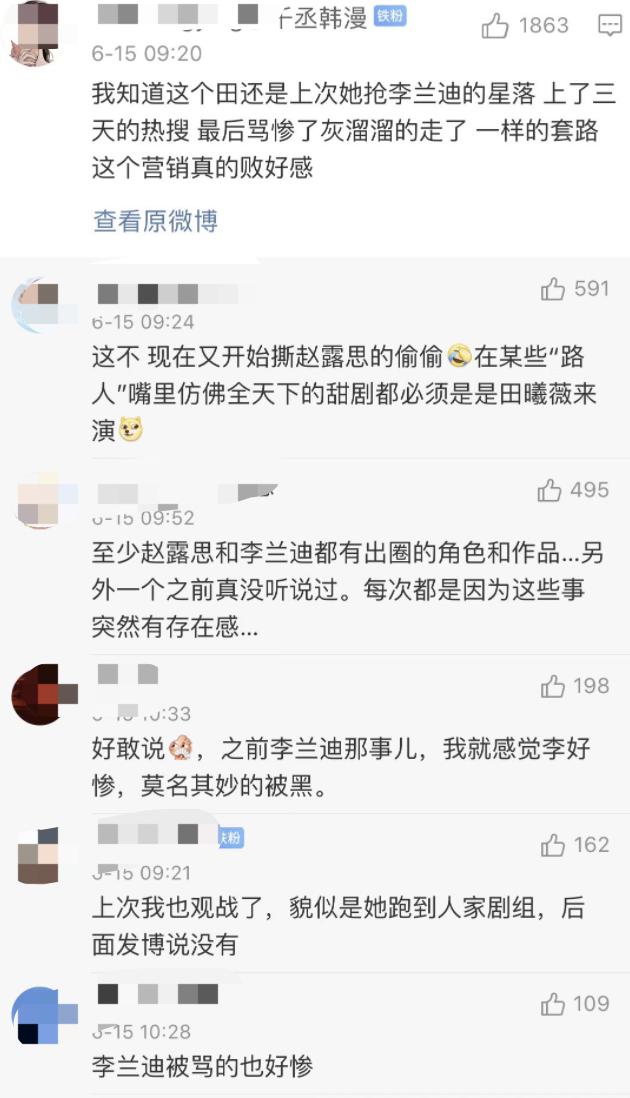
Task: Like the comment with 109 likes
Action: [x=553, y=1004]
